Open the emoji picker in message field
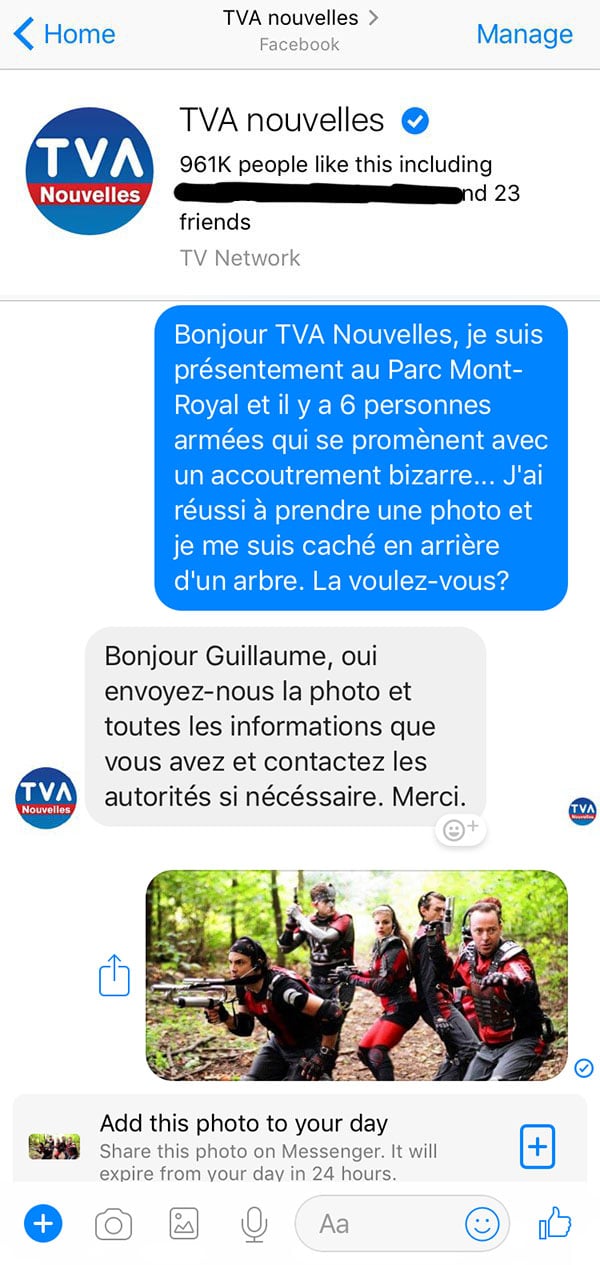This screenshot has height=1265, width=600. click(x=482, y=1223)
